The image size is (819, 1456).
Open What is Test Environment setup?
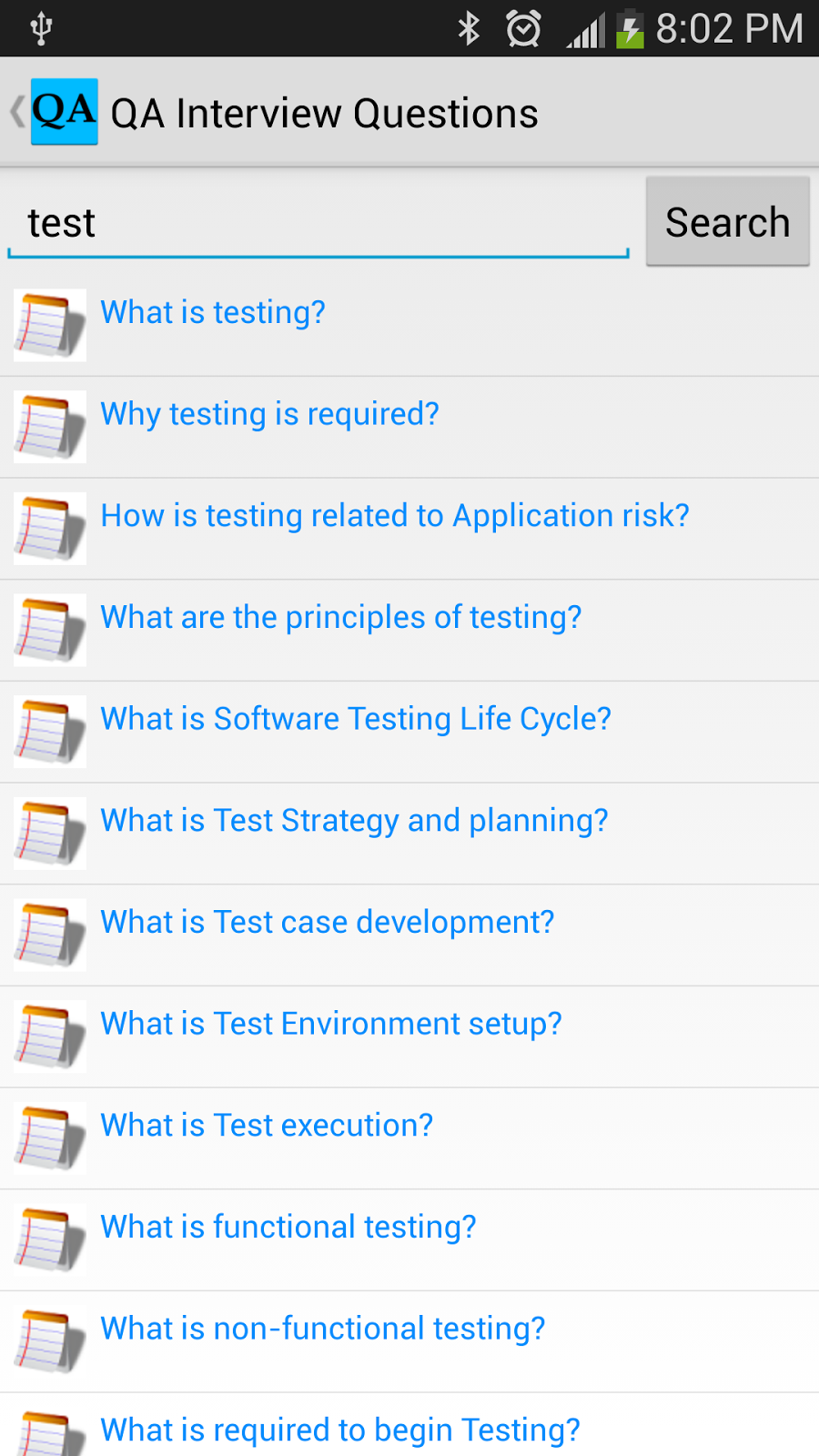click(x=330, y=1025)
